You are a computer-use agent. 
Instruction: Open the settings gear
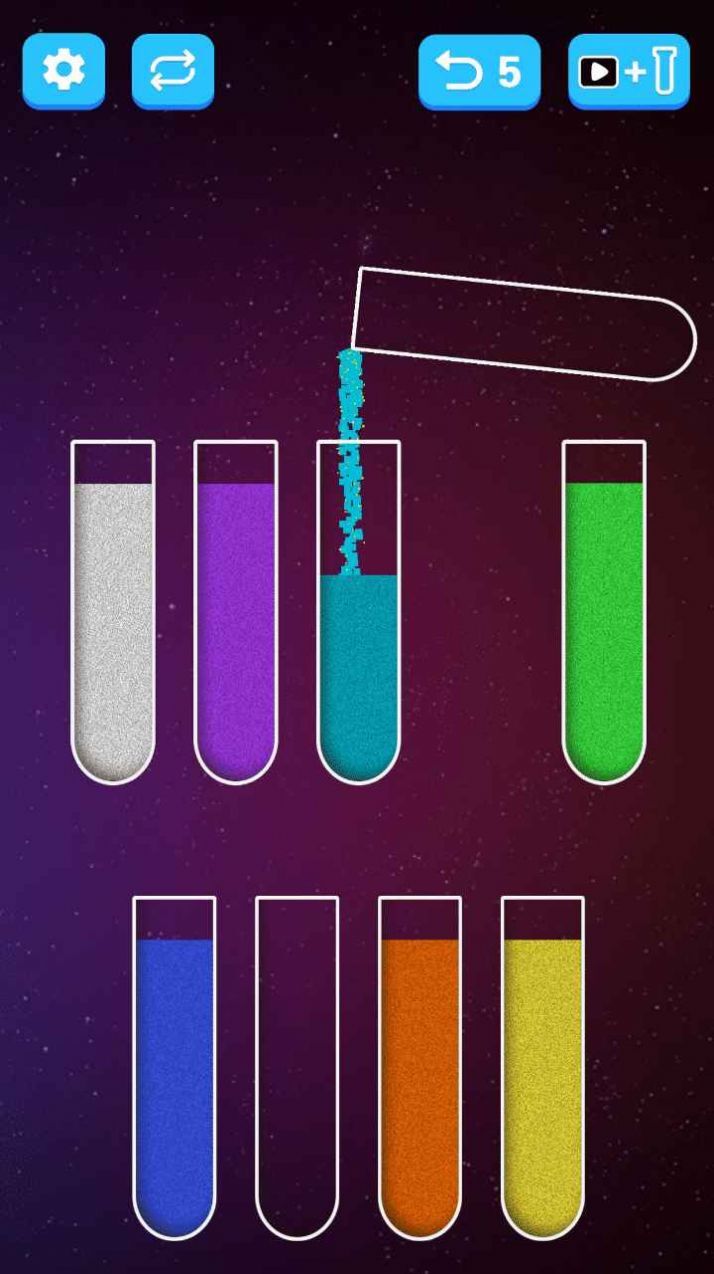pyautogui.click(x=64, y=71)
